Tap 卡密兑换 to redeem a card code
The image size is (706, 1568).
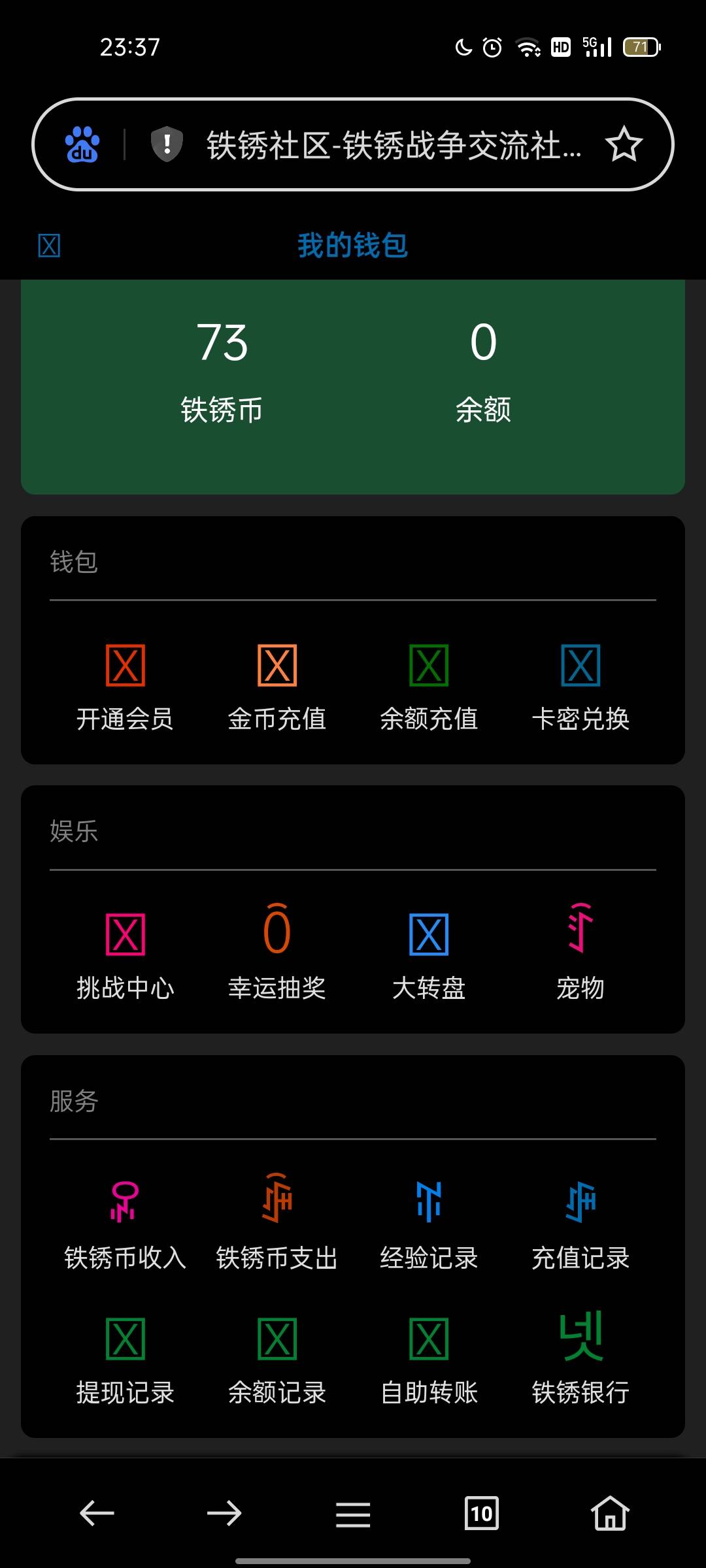tap(580, 686)
